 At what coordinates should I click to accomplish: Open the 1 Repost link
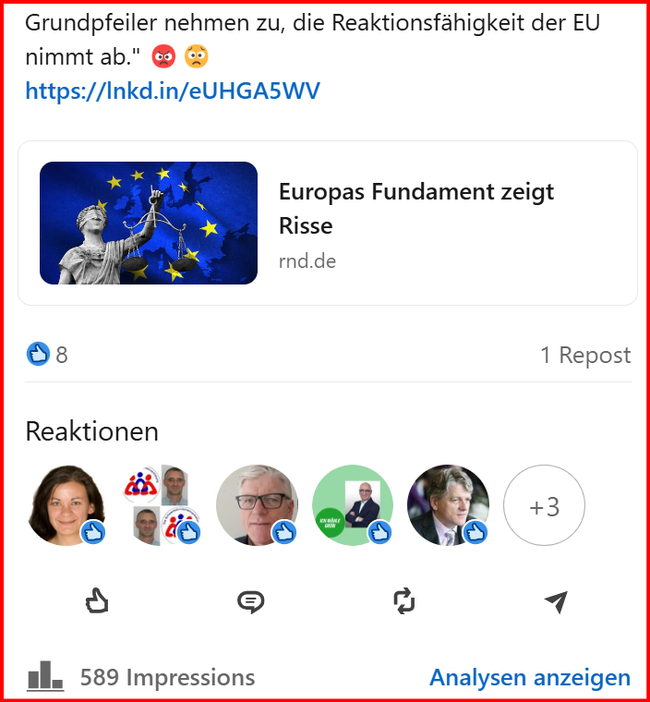tap(585, 355)
